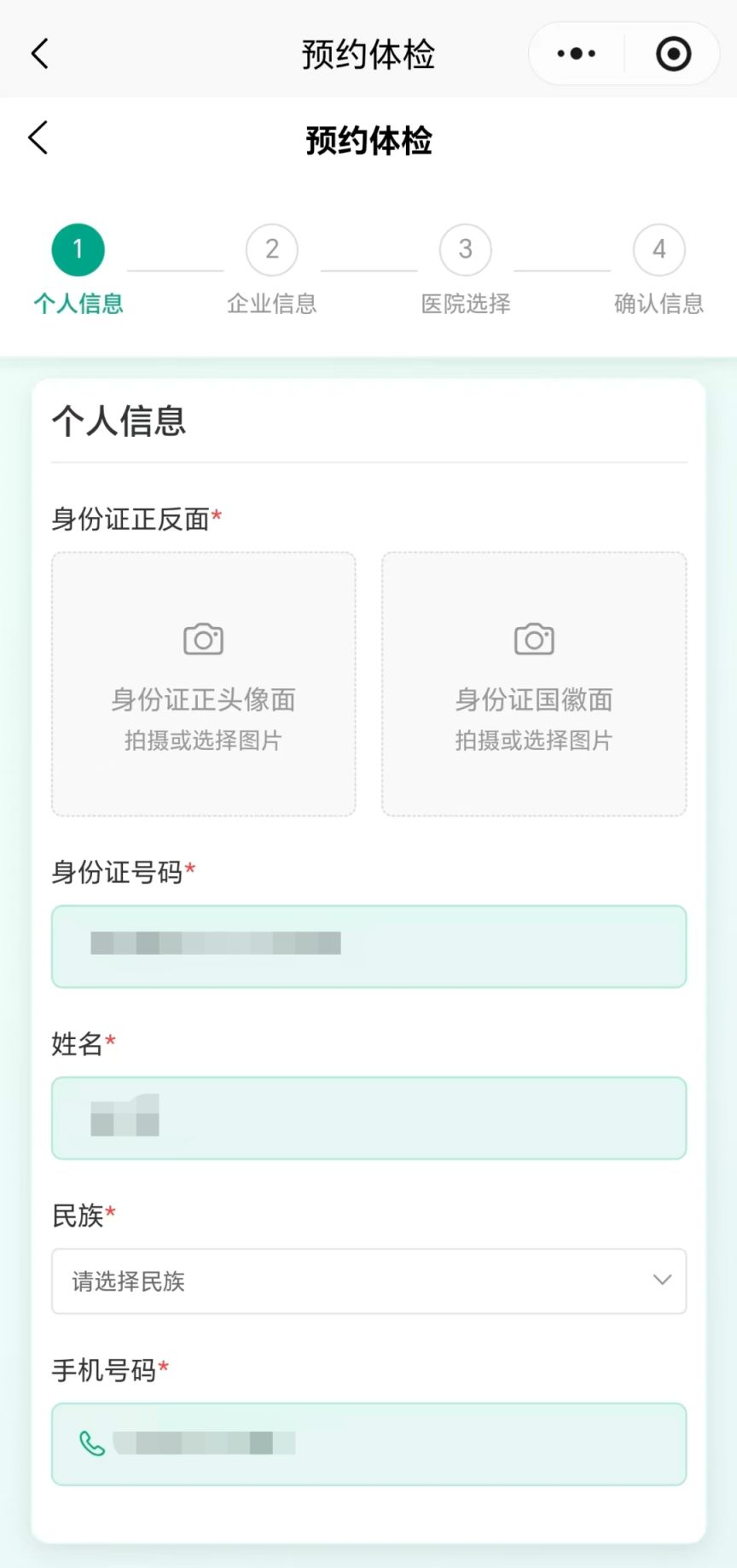Click the 个人信息 step label
Viewport: 737px width, 1568px height.
tap(78, 303)
